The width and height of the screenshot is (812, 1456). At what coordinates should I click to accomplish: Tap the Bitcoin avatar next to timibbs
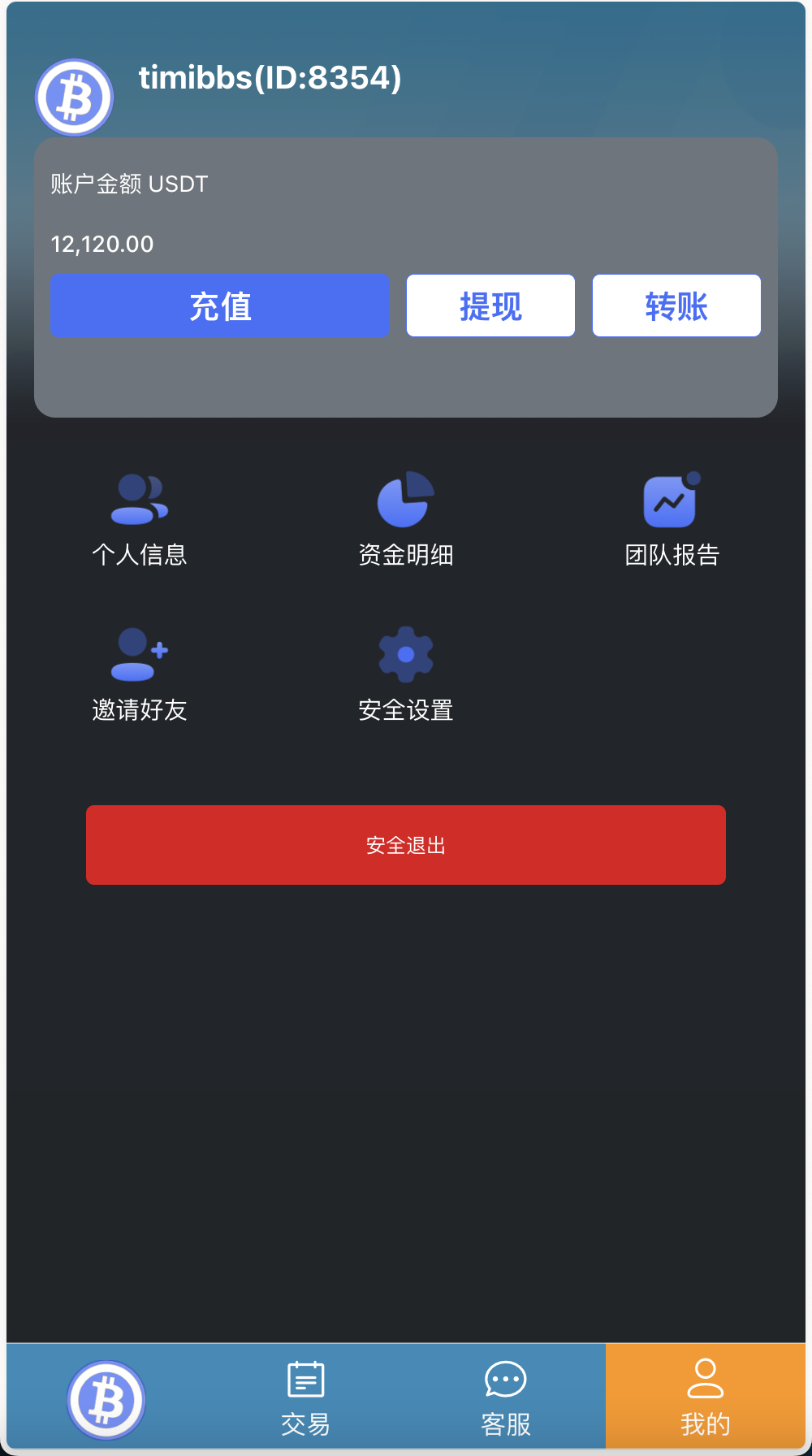click(74, 96)
